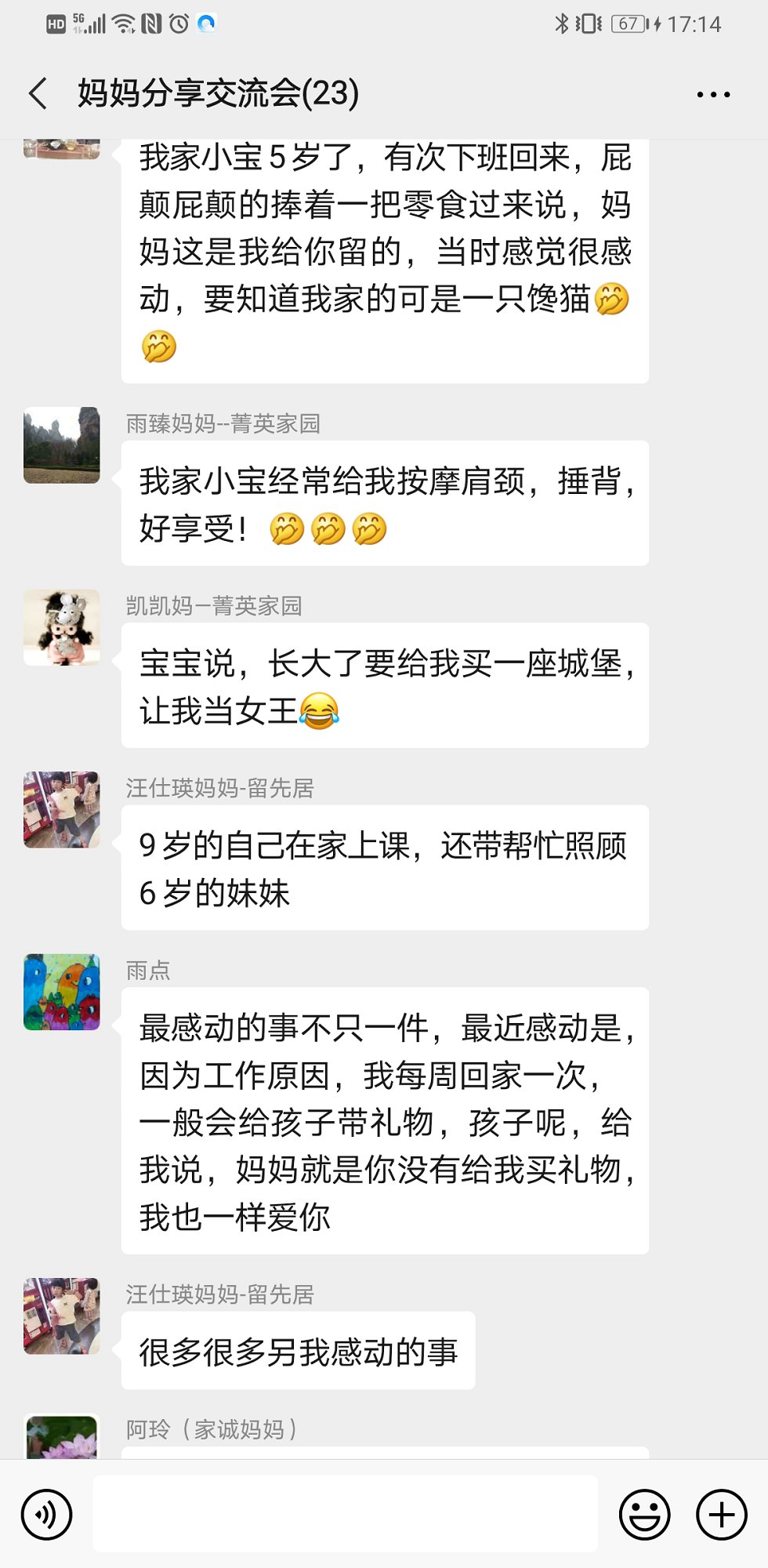Open 雨臻妈妈--菁英家园's avatar profile
Screen dimensions: 768x1568
62,445
